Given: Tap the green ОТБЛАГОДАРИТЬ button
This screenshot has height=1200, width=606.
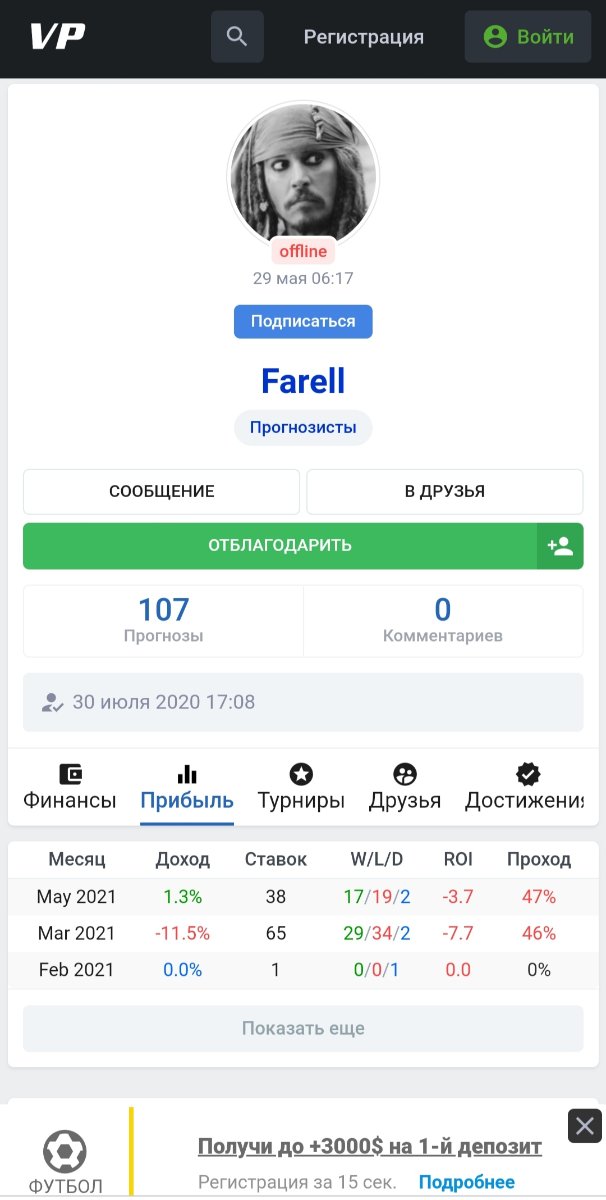Looking at the screenshot, I should click(x=280, y=545).
